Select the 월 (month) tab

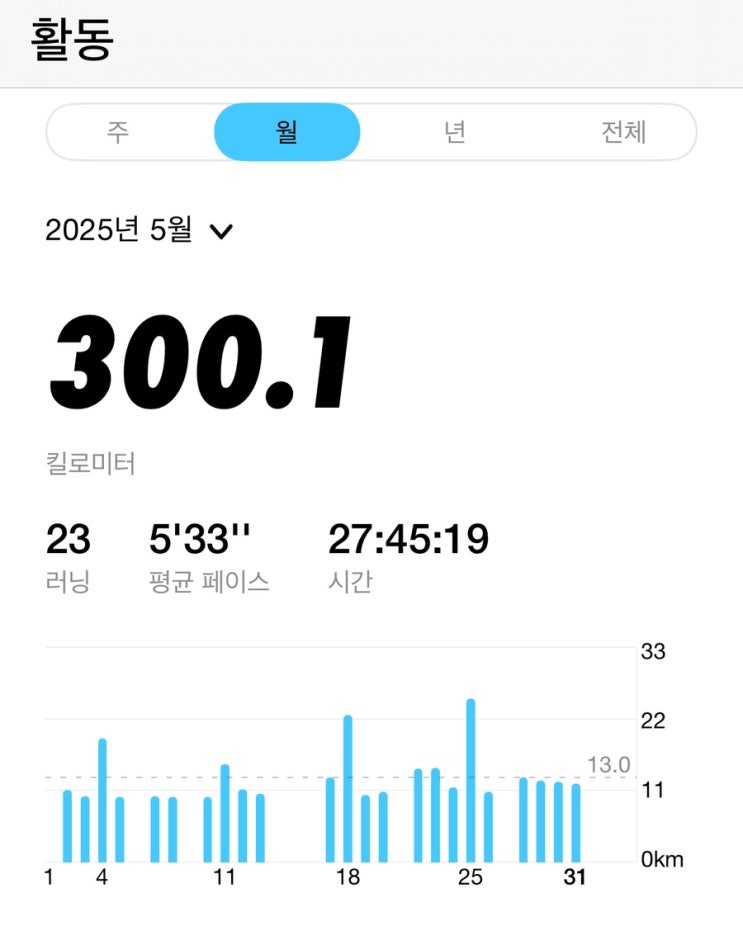pyautogui.click(x=287, y=132)
